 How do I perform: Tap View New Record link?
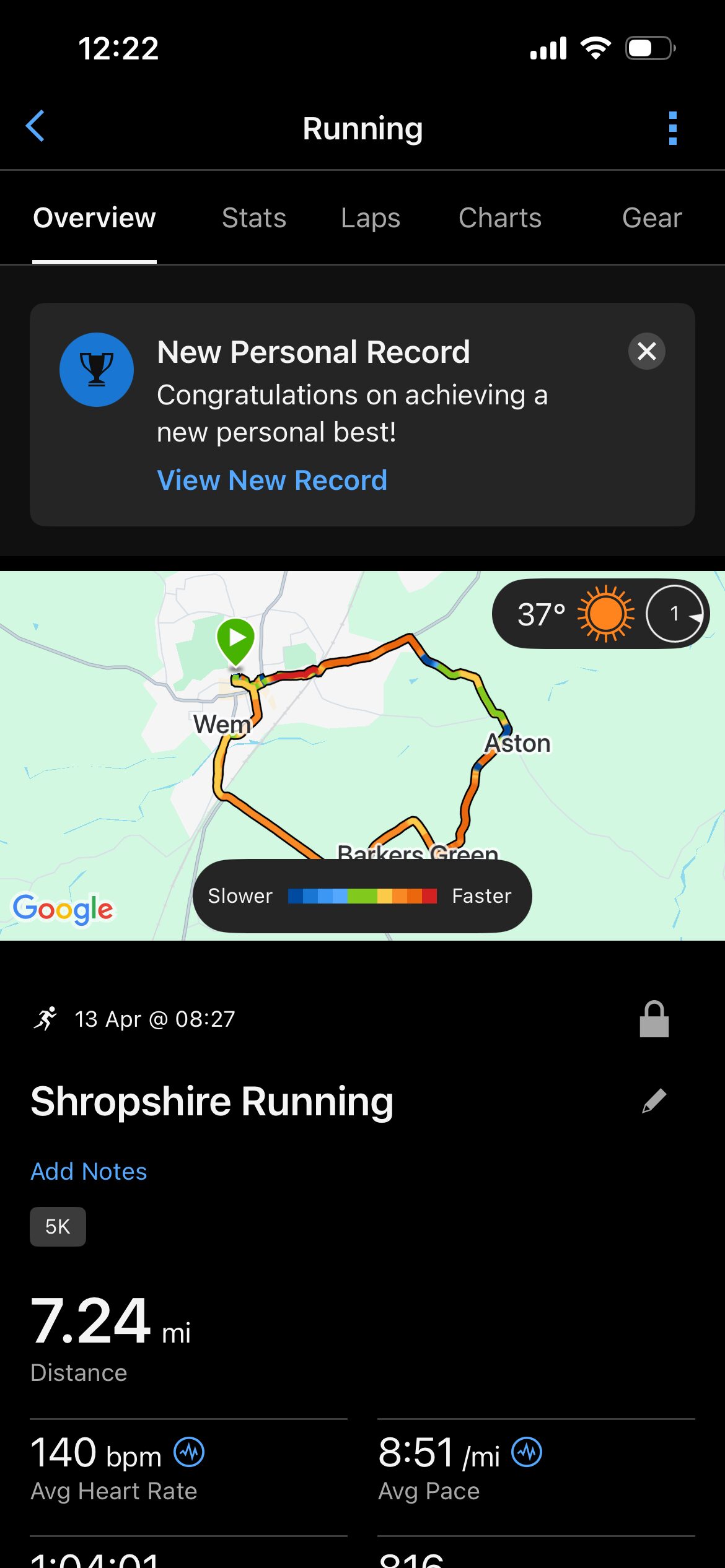272,480
